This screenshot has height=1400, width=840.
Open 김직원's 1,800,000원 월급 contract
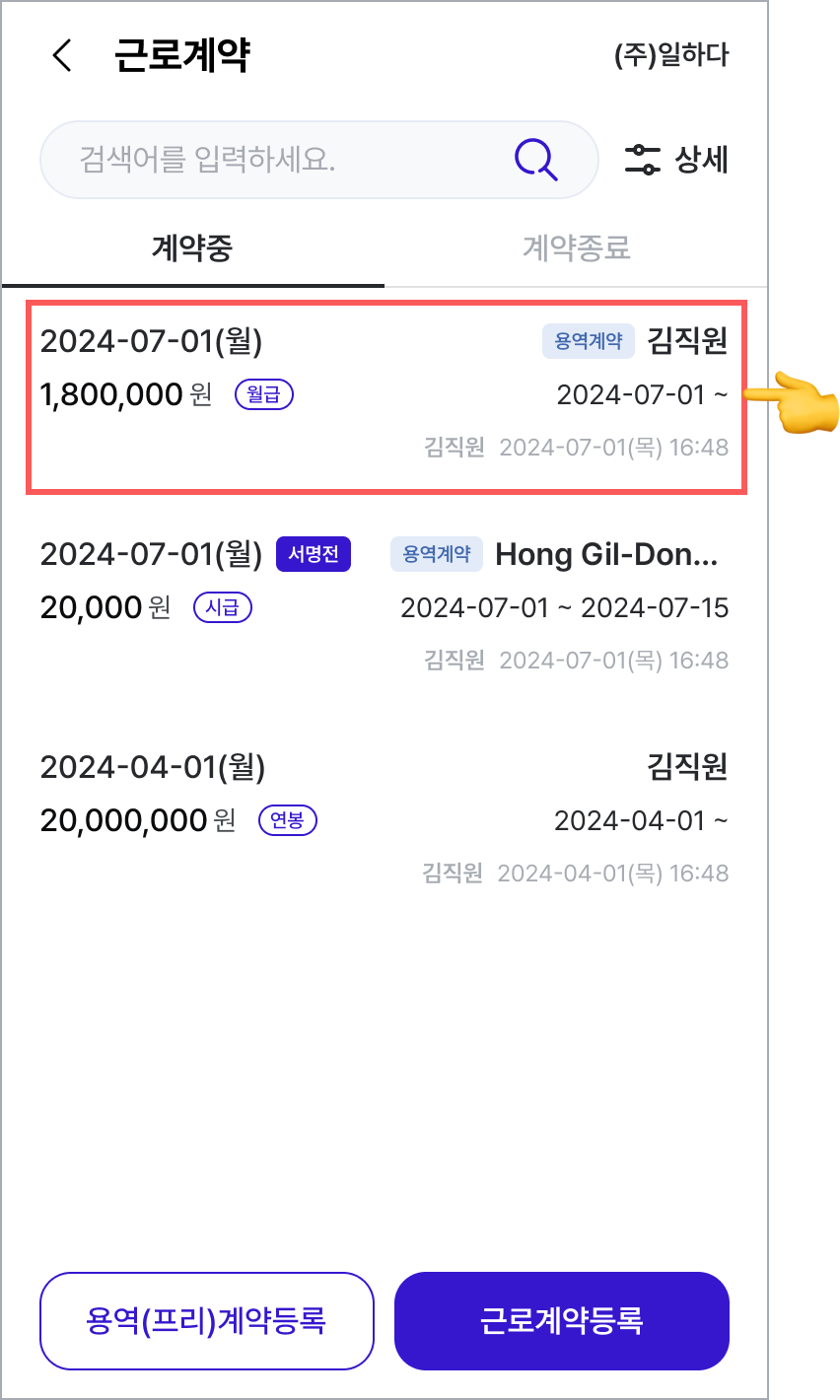tap(385, 396)
